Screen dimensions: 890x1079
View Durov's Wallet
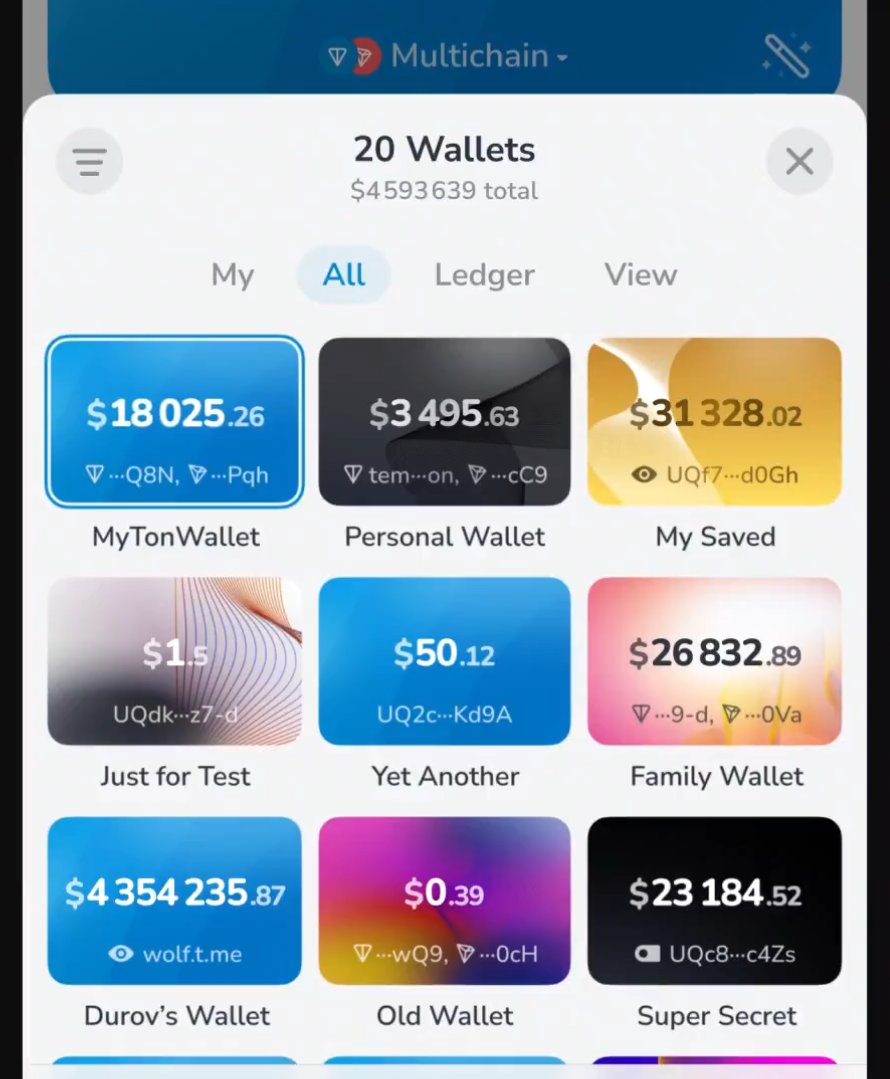click(175, 901)
